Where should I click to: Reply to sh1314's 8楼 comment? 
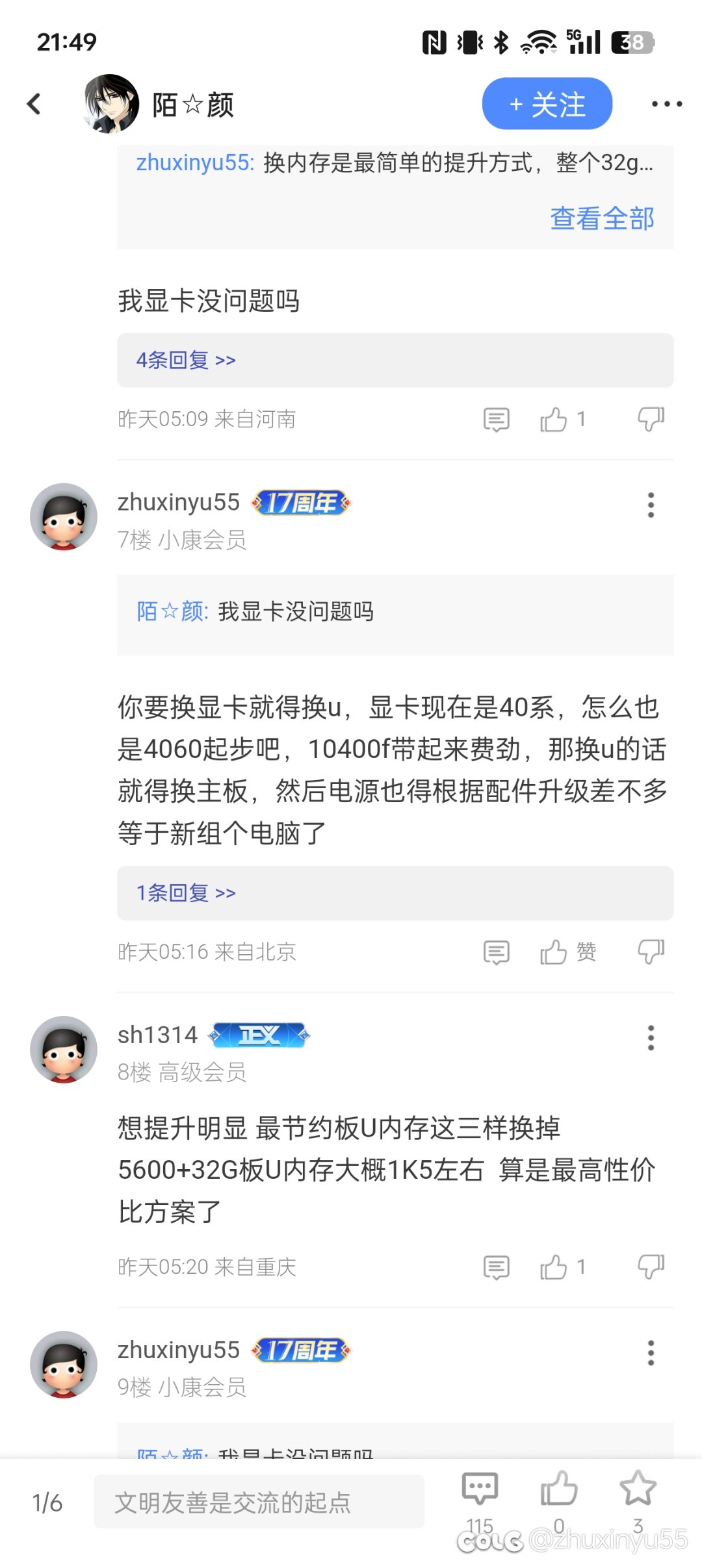point(497,1267)
